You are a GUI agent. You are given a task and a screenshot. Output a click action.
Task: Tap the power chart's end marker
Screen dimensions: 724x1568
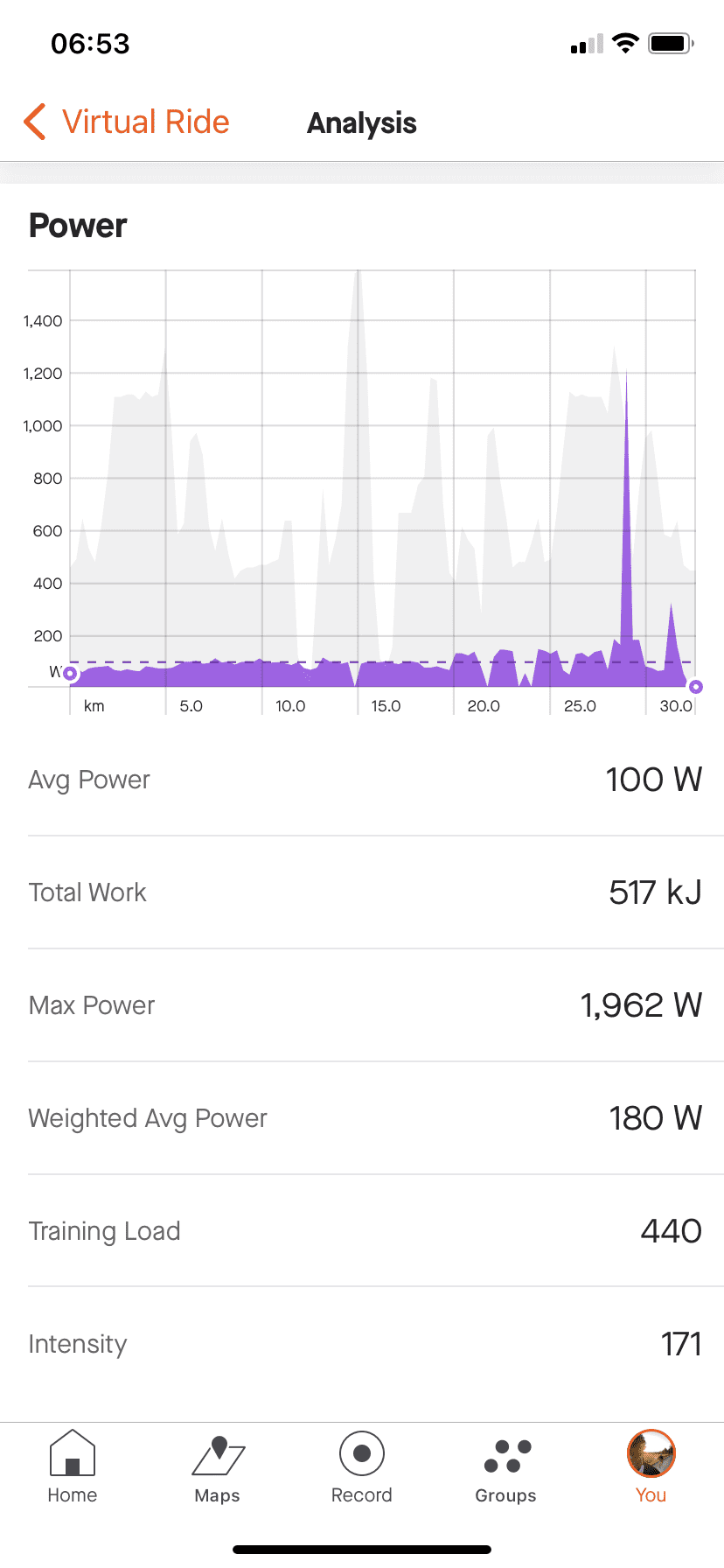pos(696,687)
